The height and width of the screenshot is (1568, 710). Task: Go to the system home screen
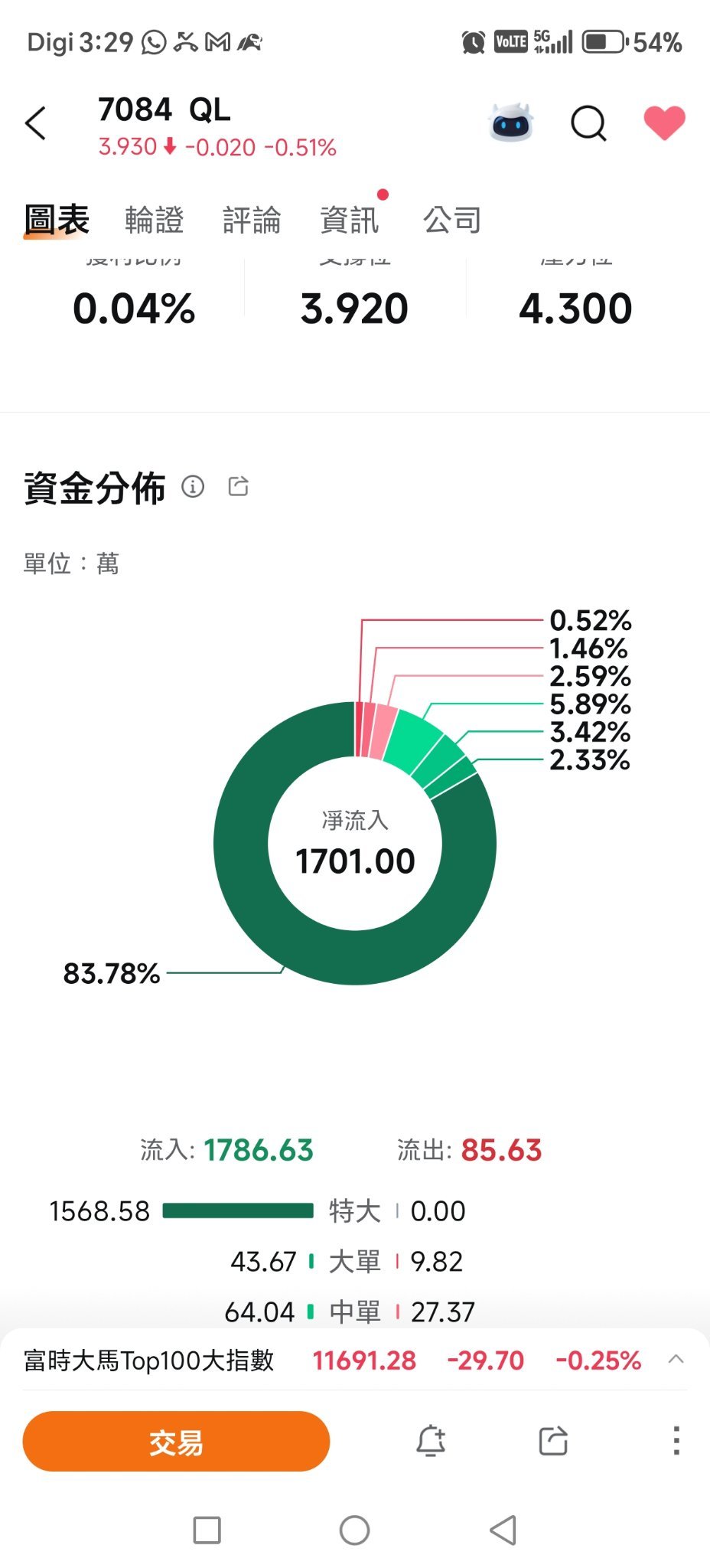pos(354,1530)
